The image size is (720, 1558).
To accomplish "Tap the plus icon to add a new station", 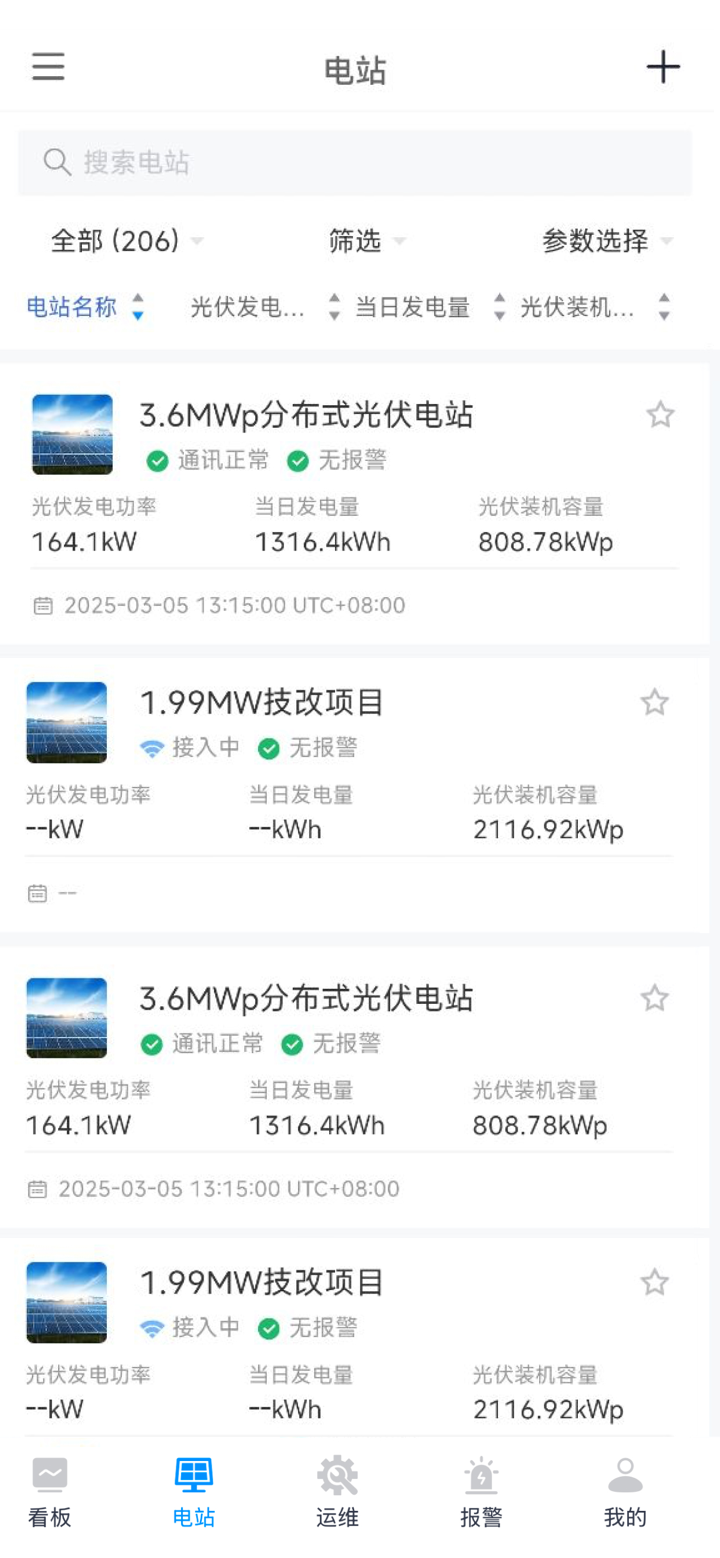I will (663, 67).
